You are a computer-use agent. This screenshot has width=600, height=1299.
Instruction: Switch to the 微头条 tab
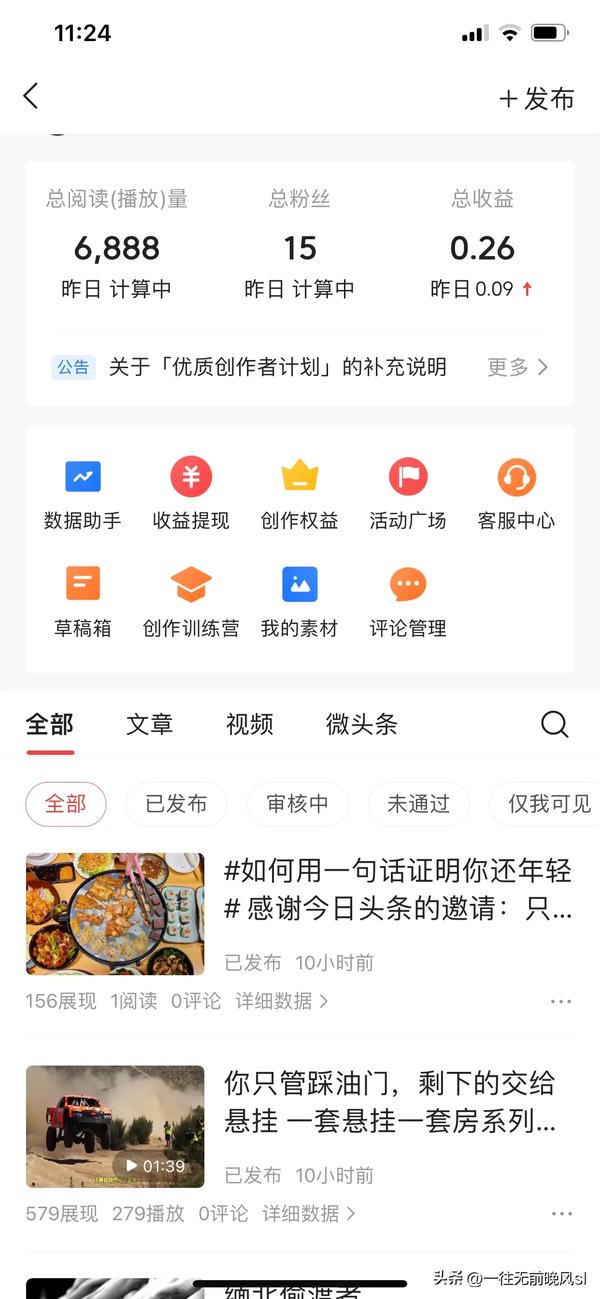coord(362,724)
